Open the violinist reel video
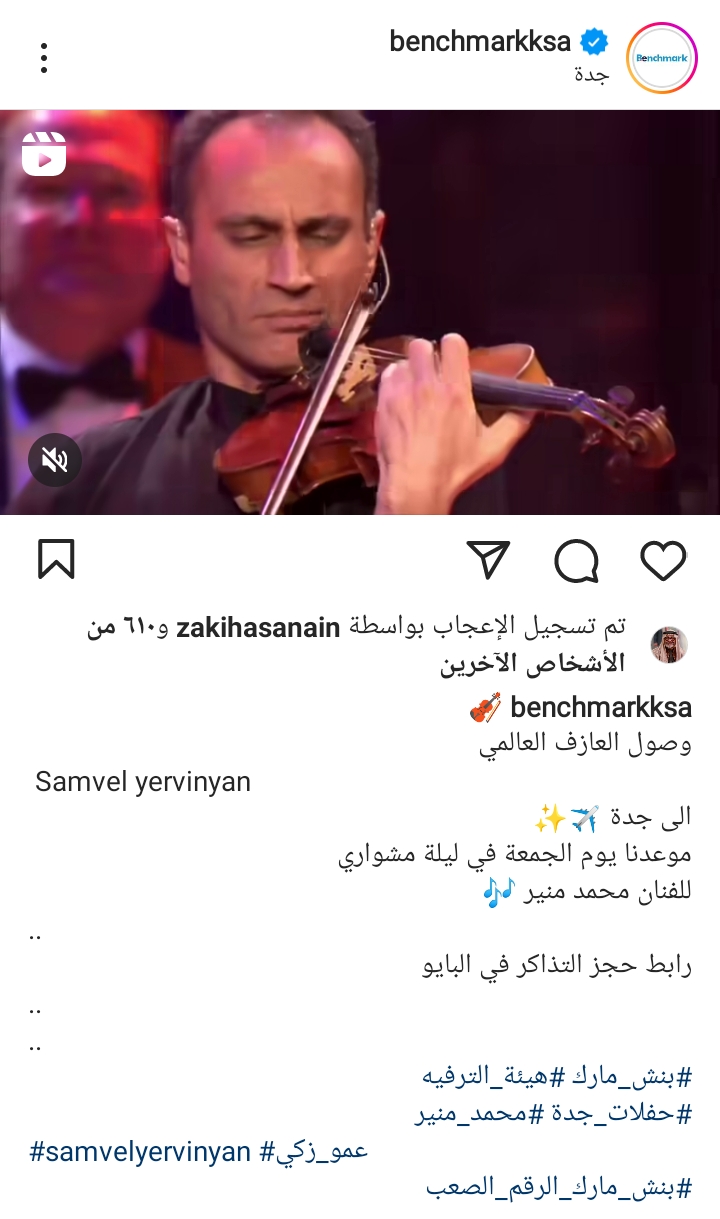The width and height of the screenshot is (720, 1219). pos(360,312)
